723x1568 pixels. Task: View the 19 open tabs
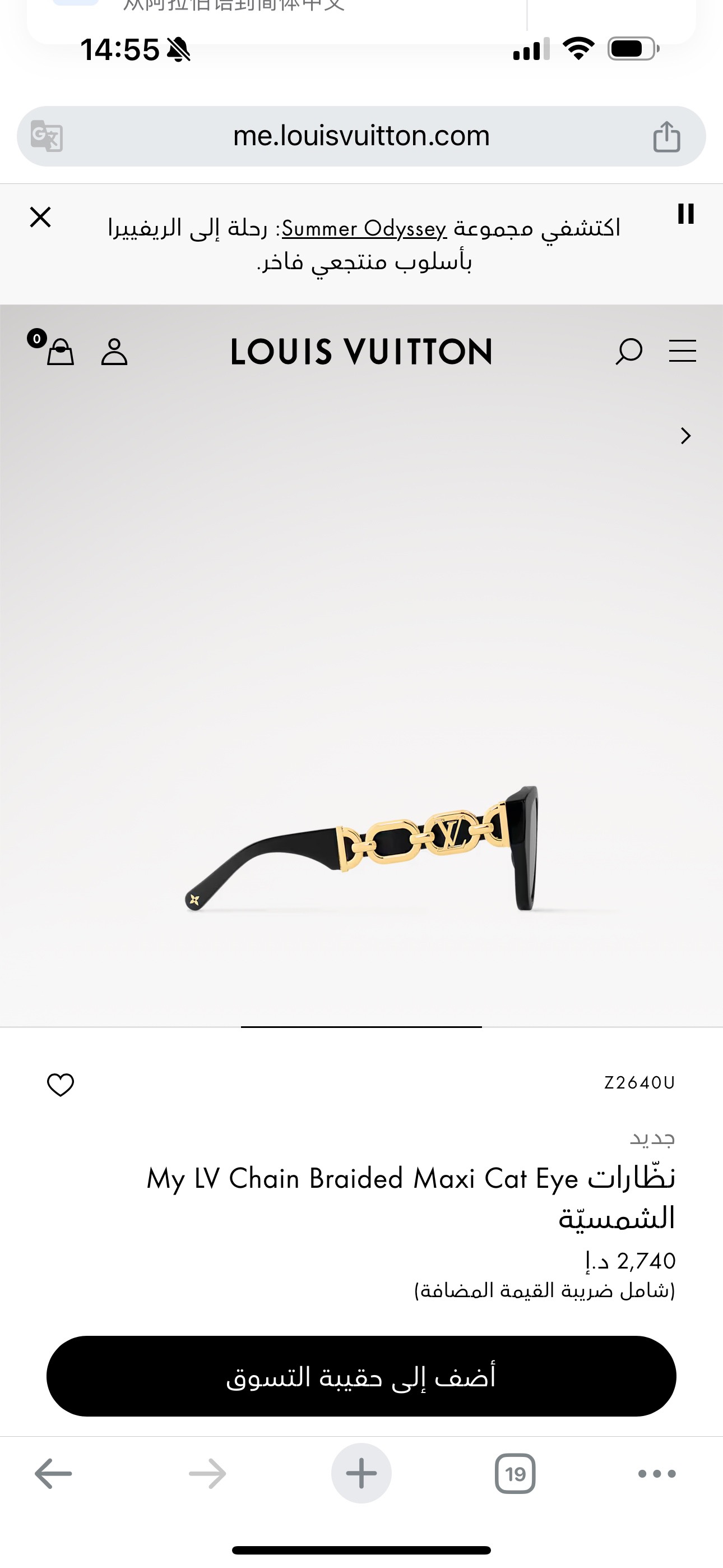coord(515,1474)
